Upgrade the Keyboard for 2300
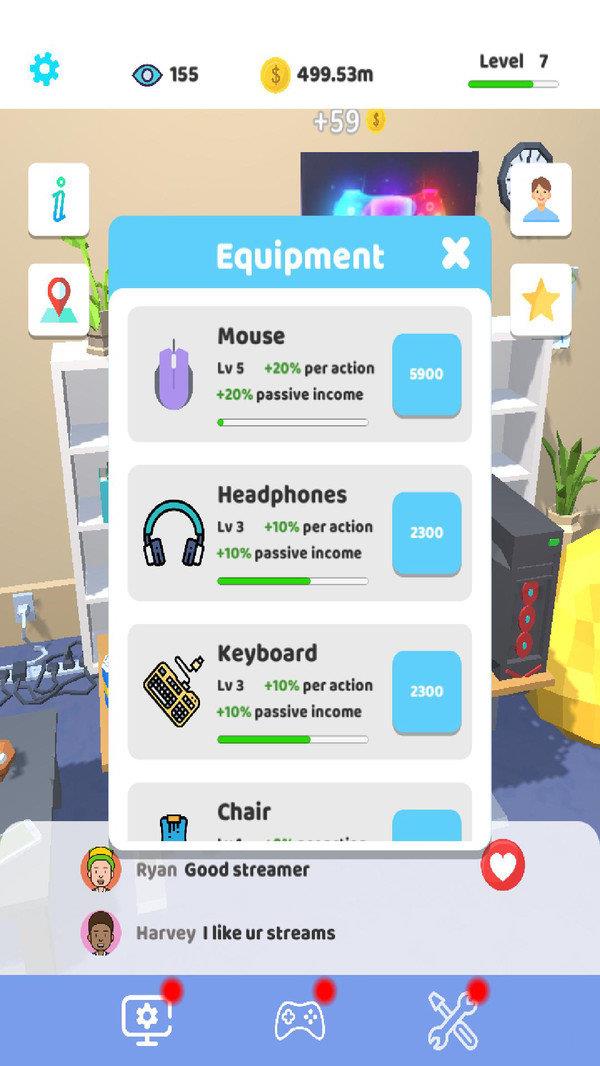600x1066 pixels. 426,691
